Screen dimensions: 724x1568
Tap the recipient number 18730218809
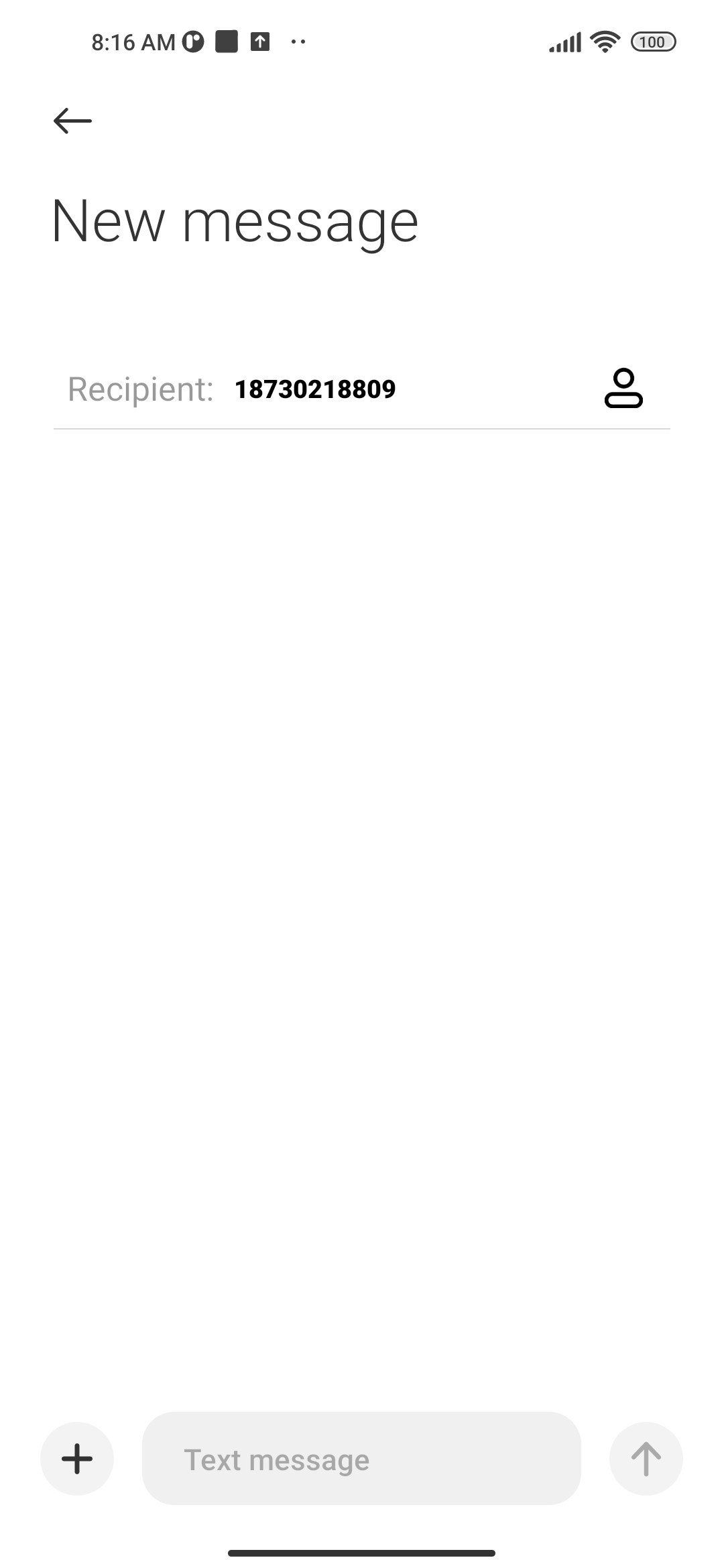[315, 389]
